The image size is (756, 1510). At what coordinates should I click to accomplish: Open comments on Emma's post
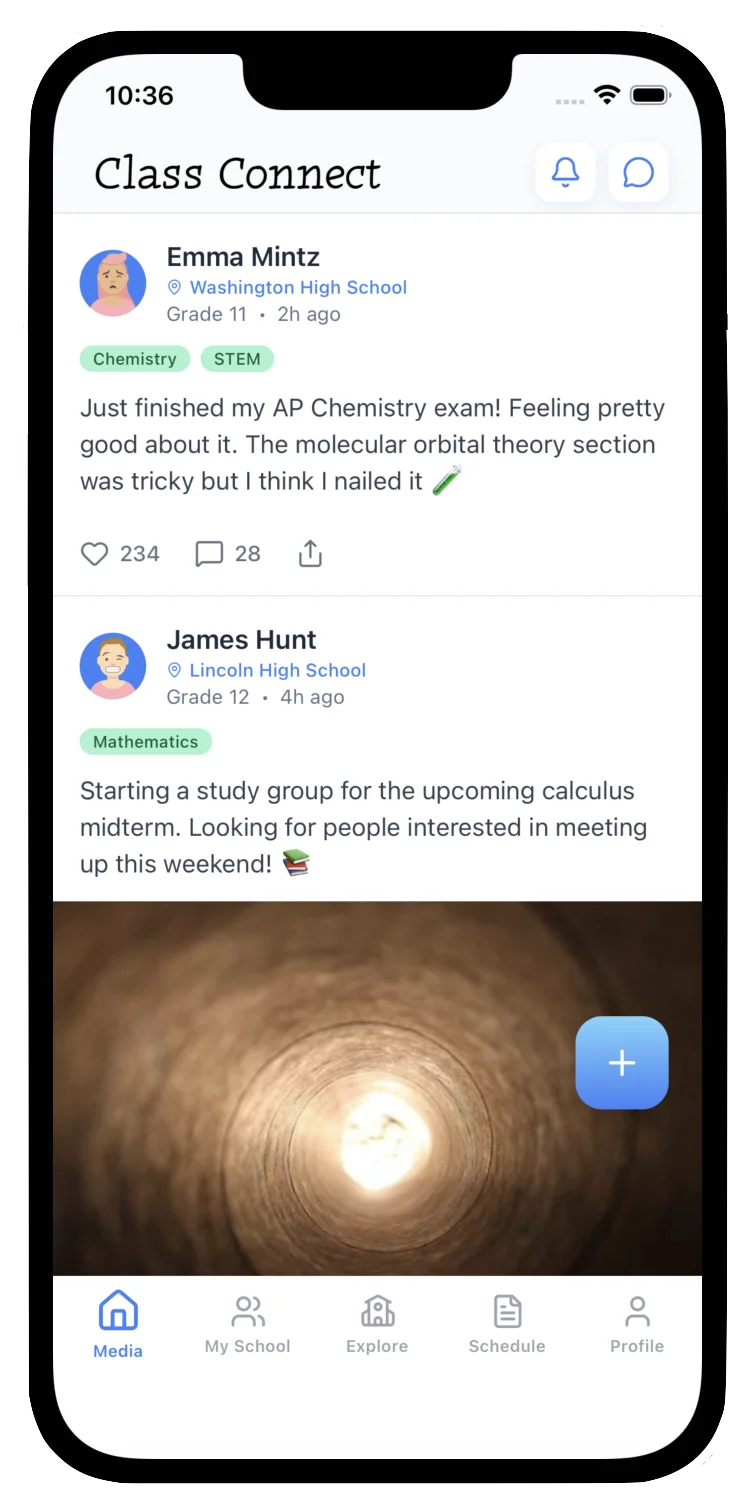coord(209,553)
